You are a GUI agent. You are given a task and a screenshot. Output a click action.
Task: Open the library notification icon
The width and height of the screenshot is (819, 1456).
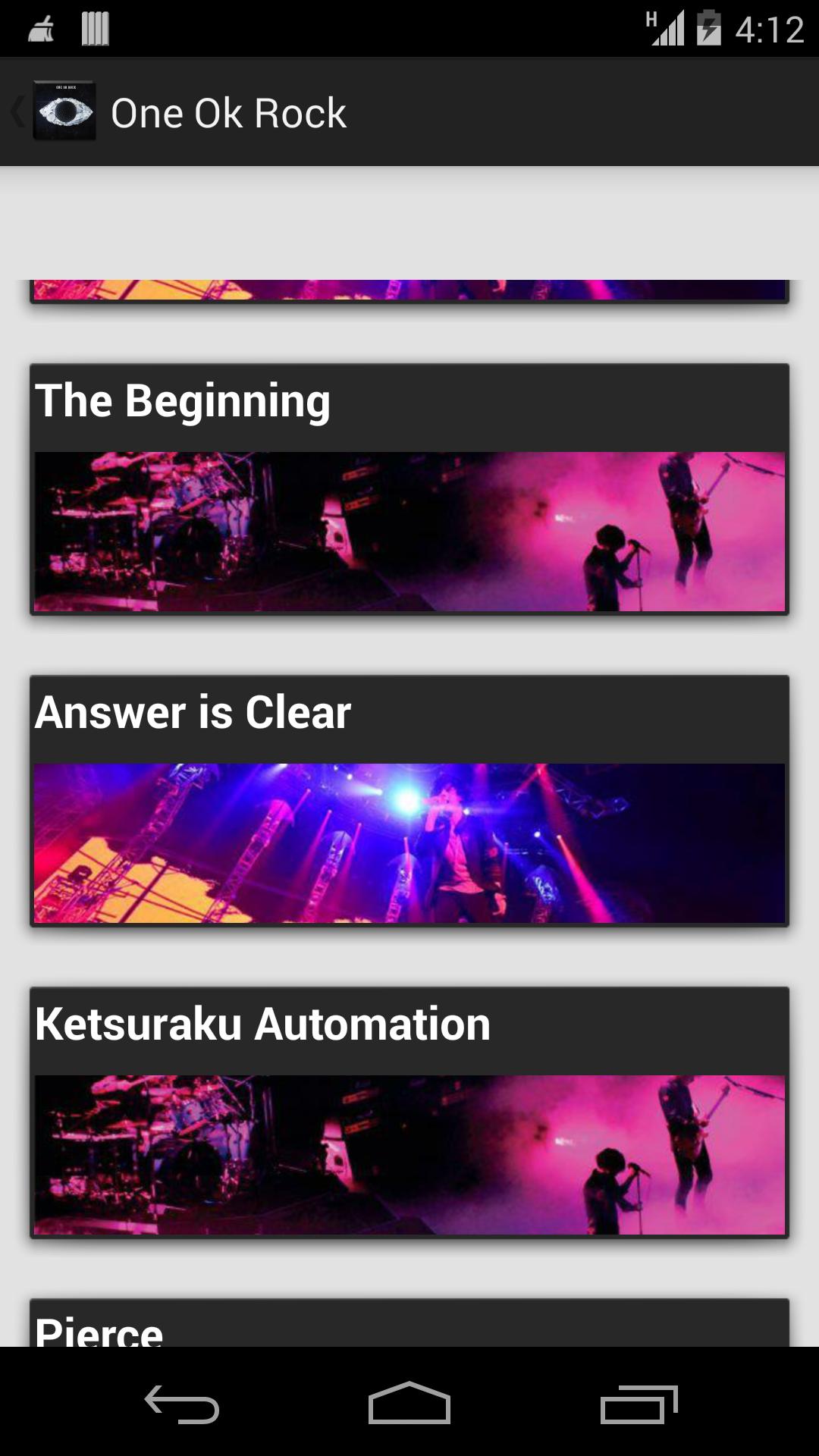(93, 27)
